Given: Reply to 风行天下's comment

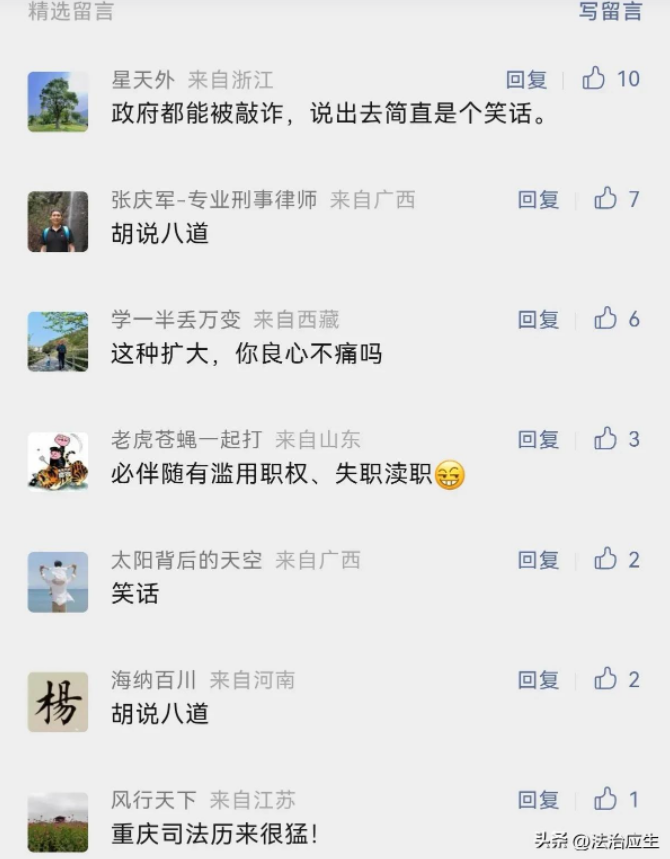Looking at the screenshot, I should [x=538, y=800].
